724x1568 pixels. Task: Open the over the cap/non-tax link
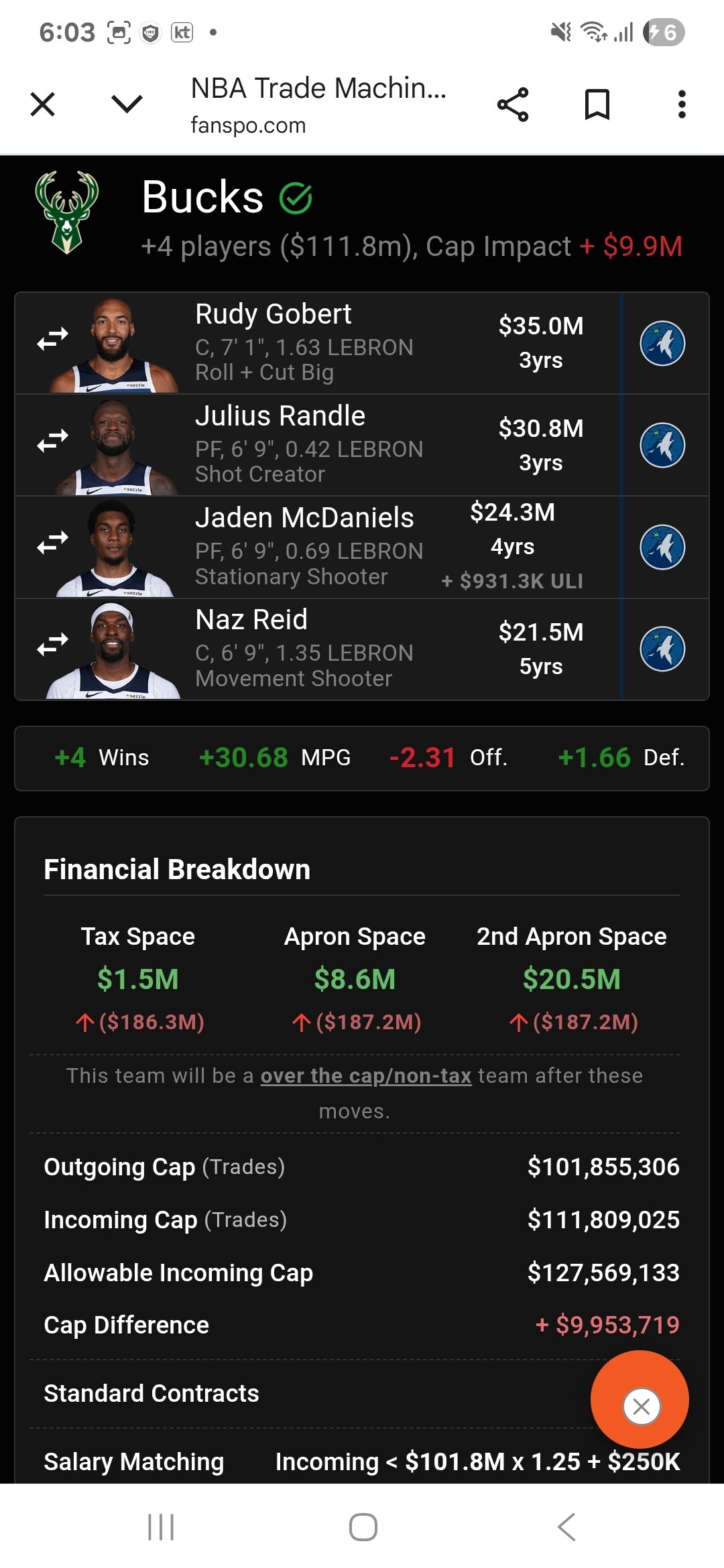click(366, 1076)
